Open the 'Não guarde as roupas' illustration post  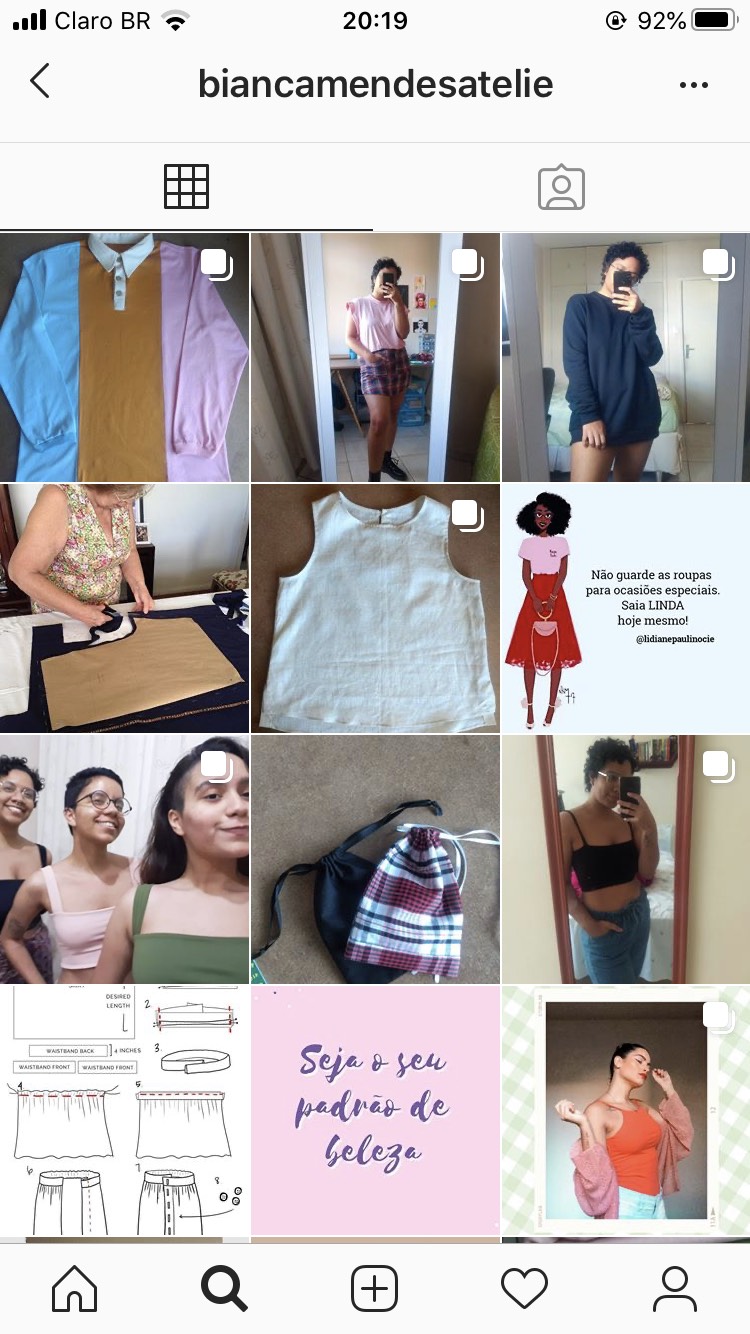625,608
